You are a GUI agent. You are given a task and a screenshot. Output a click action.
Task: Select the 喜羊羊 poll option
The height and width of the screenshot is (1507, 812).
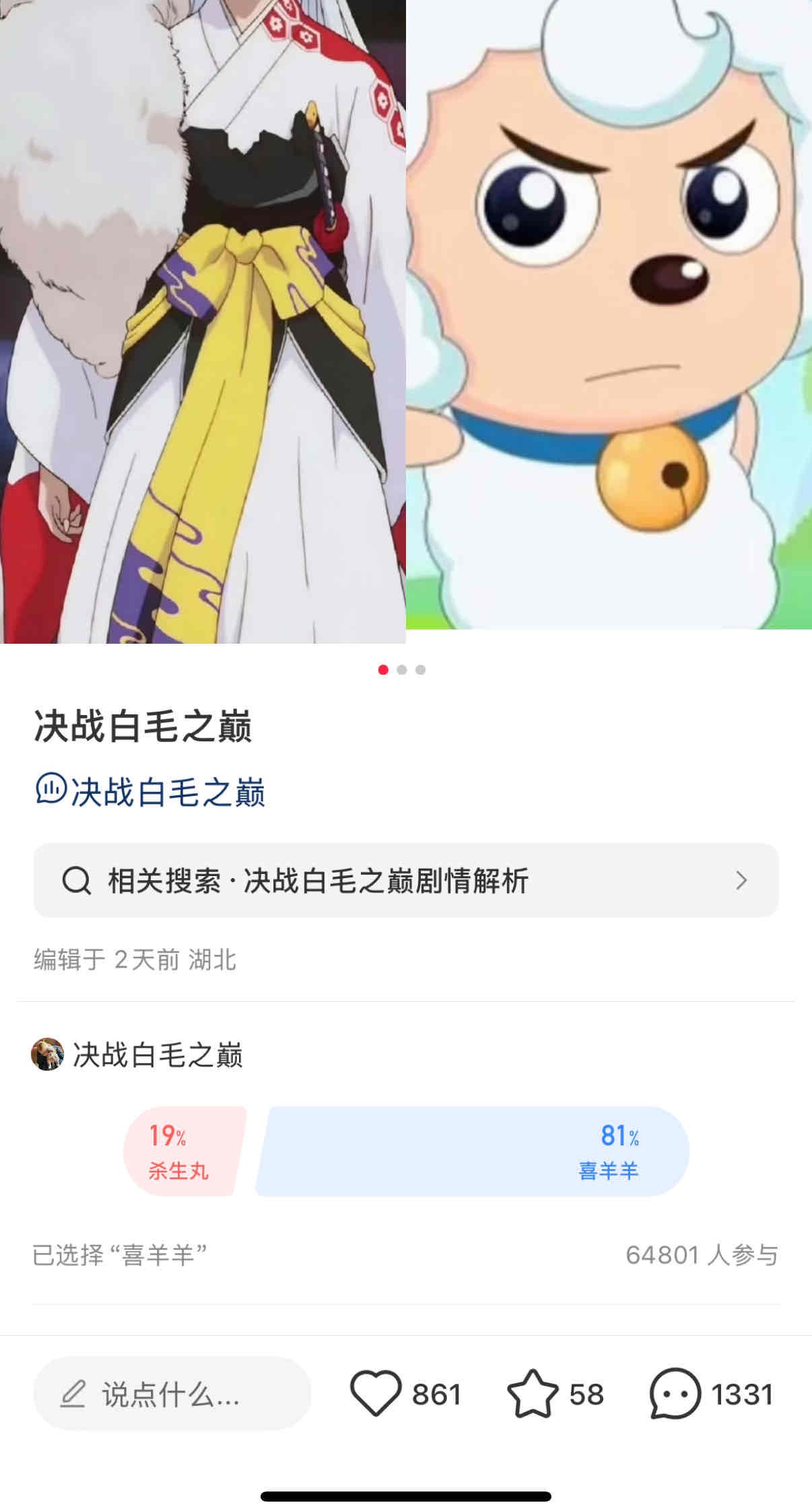coord(471,1151)
